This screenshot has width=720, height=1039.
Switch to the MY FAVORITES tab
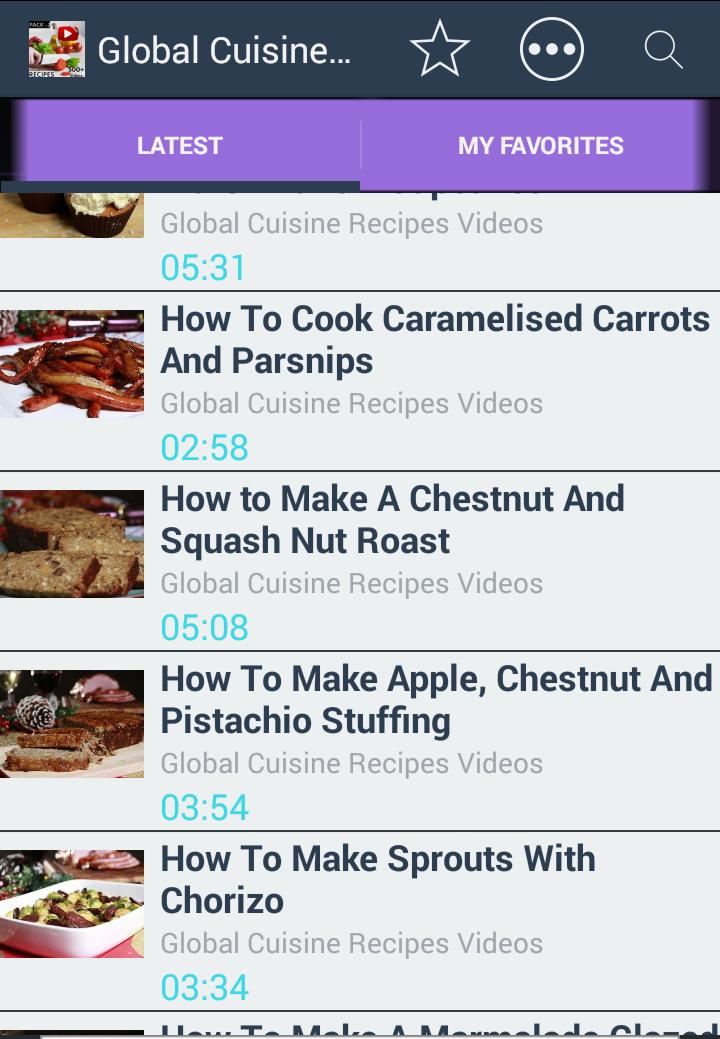tap(540, 145)
